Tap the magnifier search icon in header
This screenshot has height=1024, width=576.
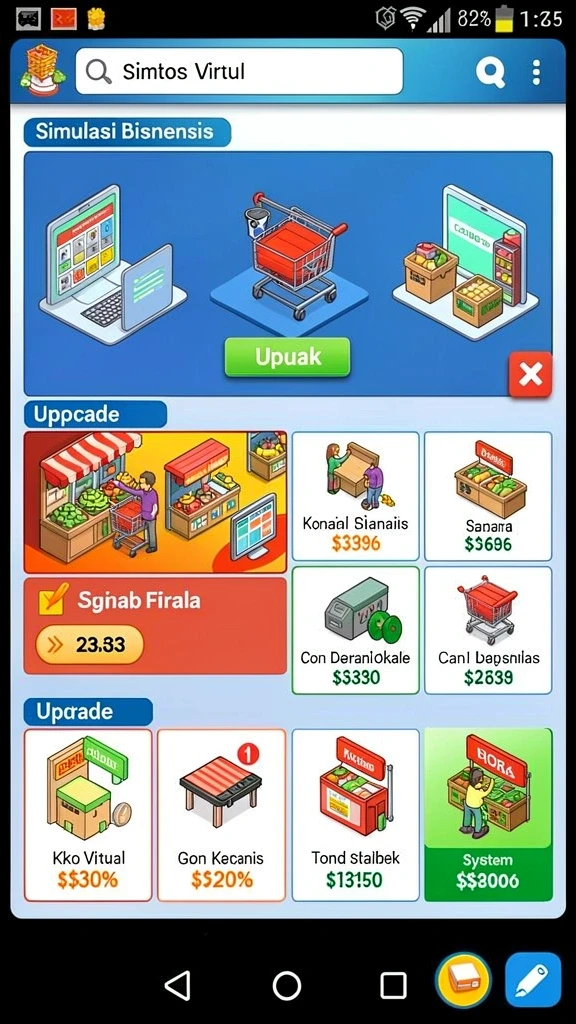pyautogui.click(x=490, y=72)
